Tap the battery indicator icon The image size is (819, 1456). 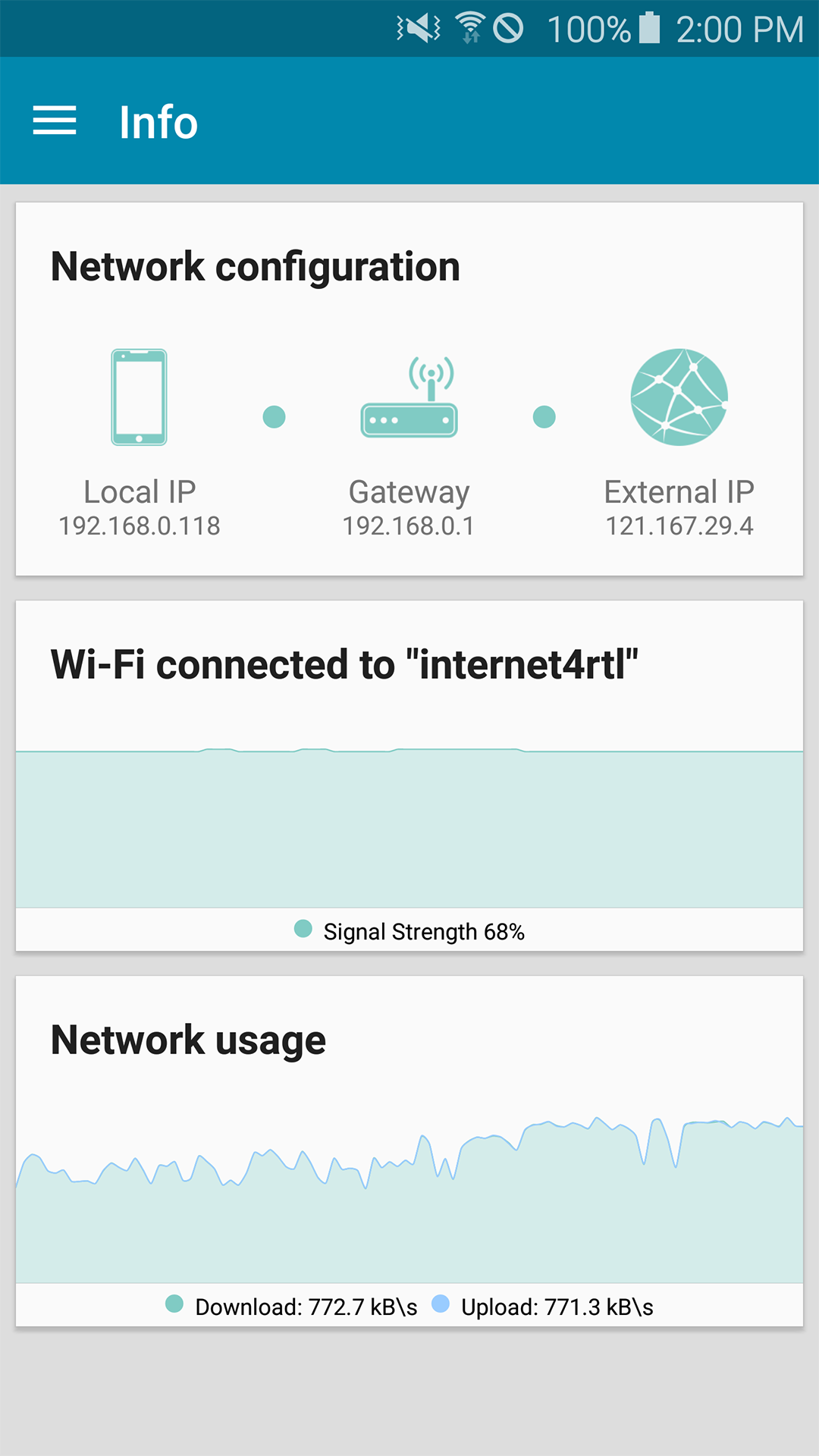coord(648,27)
